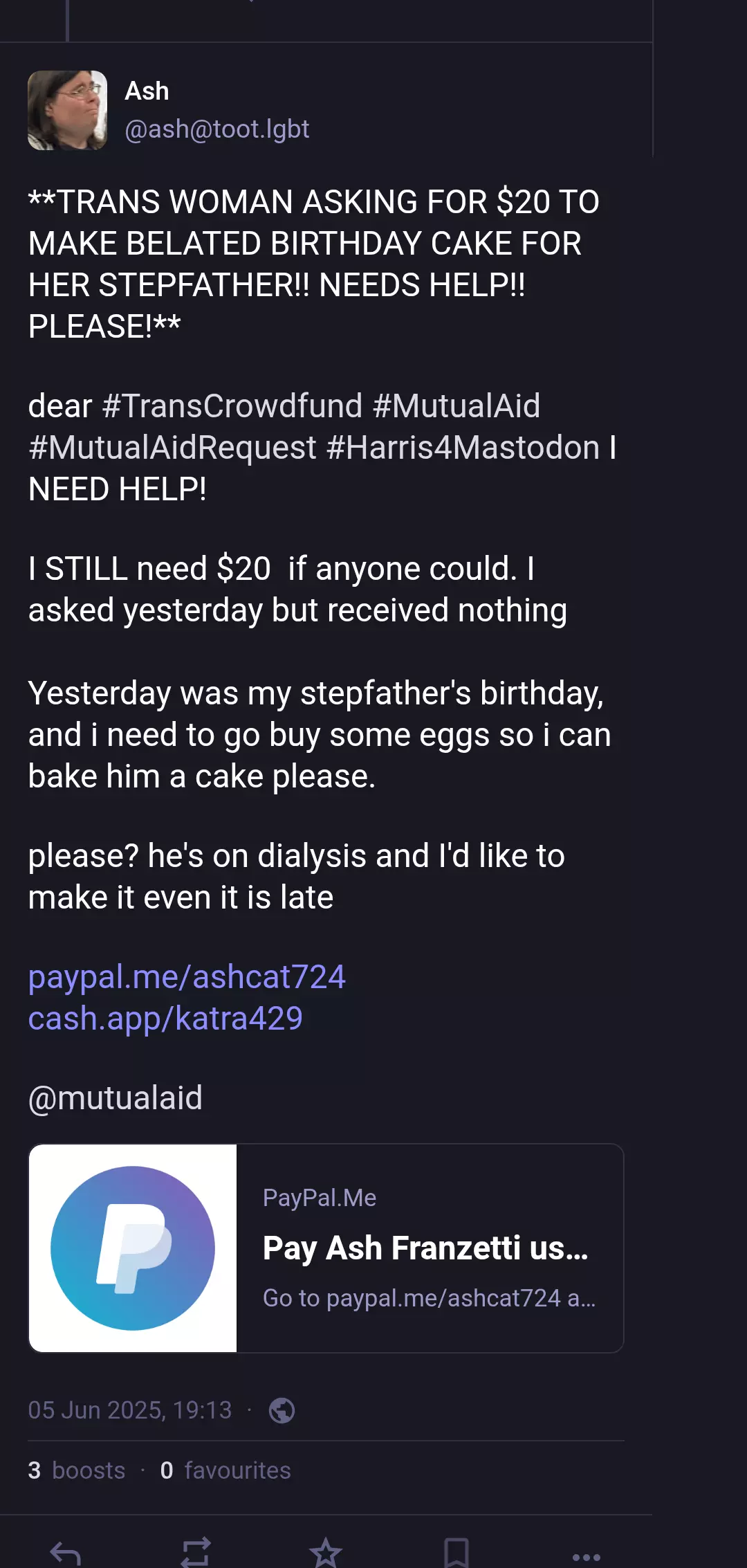Open the #Harris4Mastodon hashtag
The image size is (747, 1568).
463,448
